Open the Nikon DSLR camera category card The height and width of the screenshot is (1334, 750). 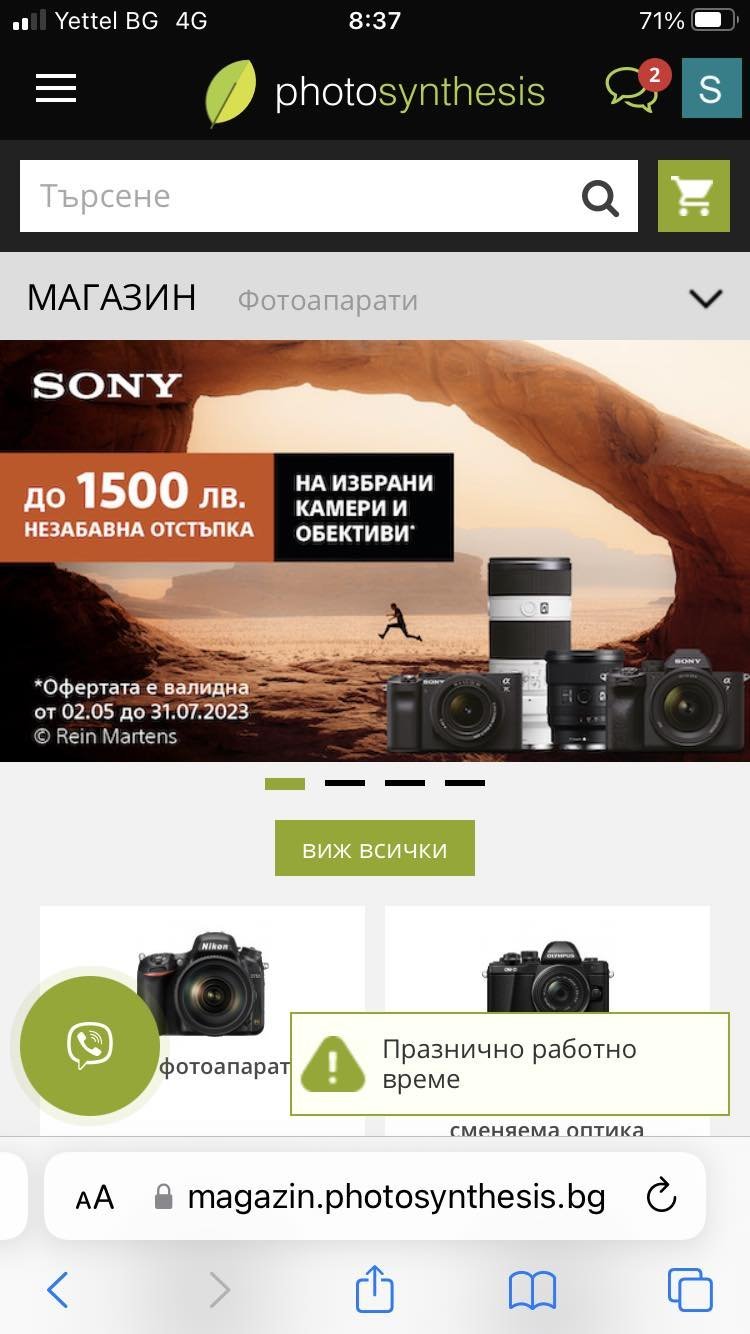(202, 1020)
